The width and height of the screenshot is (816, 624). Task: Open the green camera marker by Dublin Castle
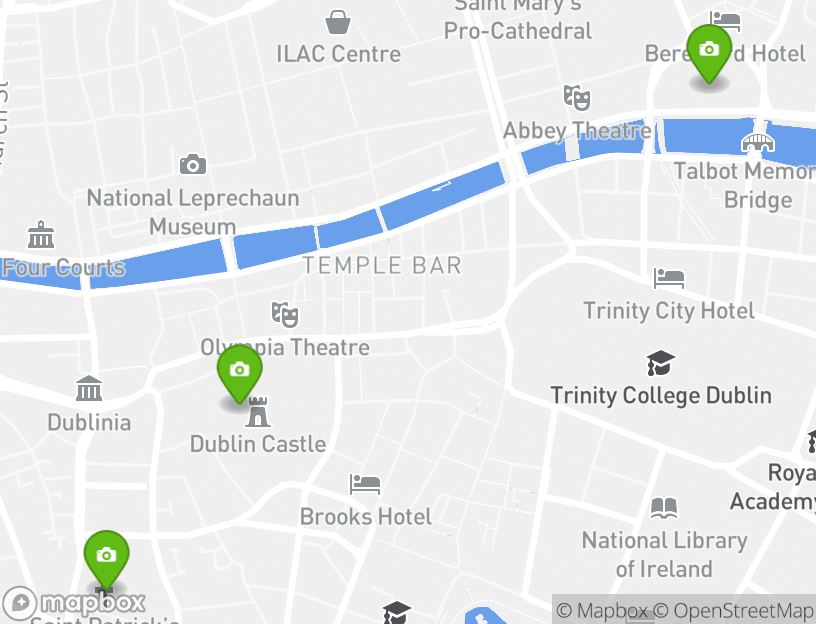click(239, 372)
